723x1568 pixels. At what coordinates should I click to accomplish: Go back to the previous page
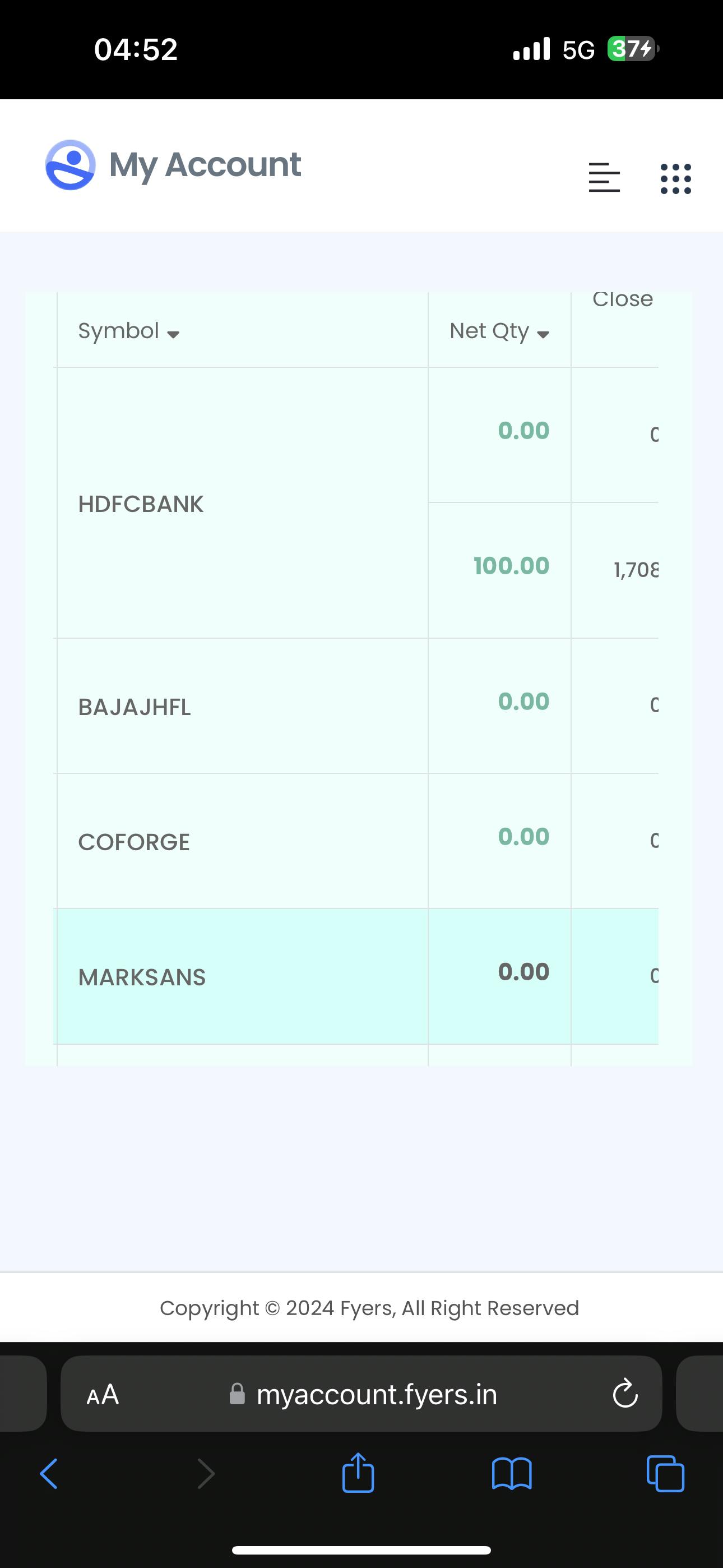[49, 1474]
